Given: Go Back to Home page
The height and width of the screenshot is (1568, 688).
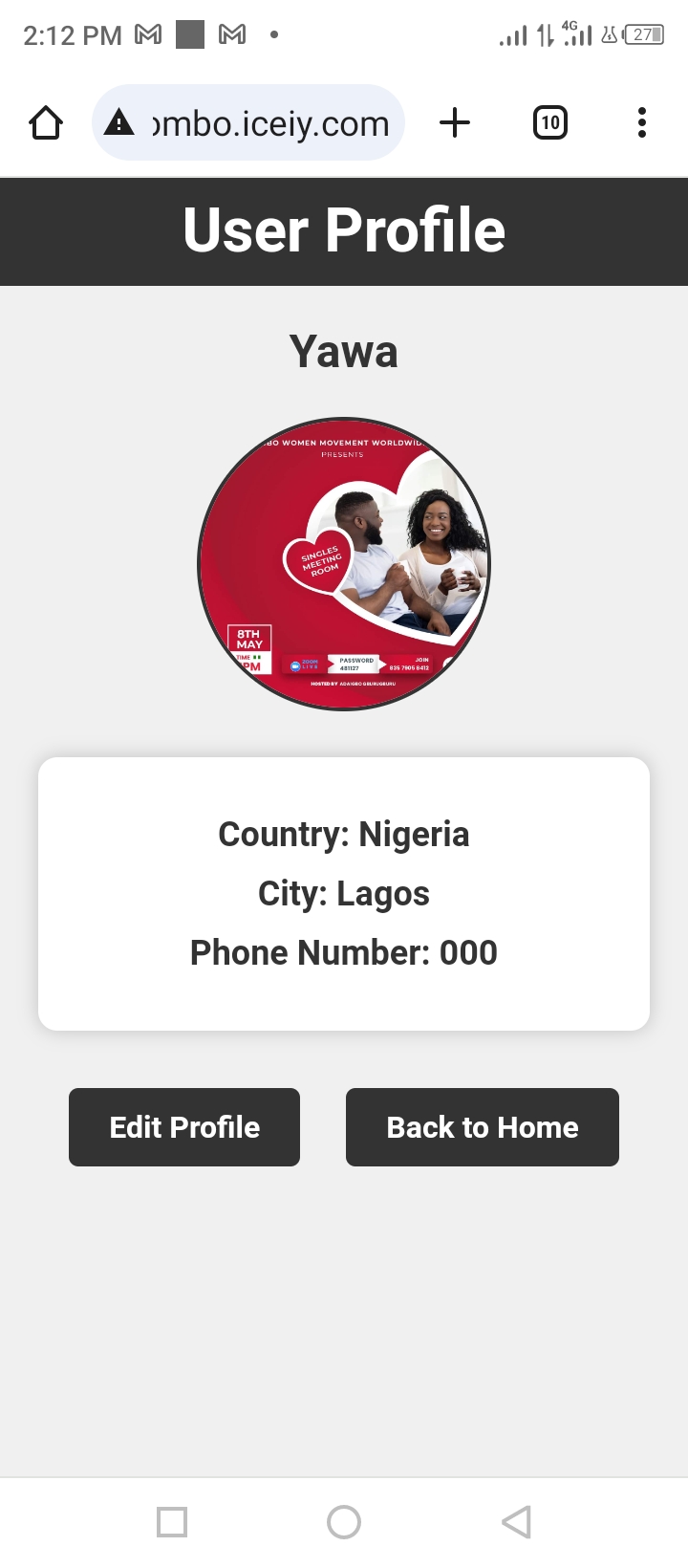Looking at the screenshot, I should coord(482,1127).
